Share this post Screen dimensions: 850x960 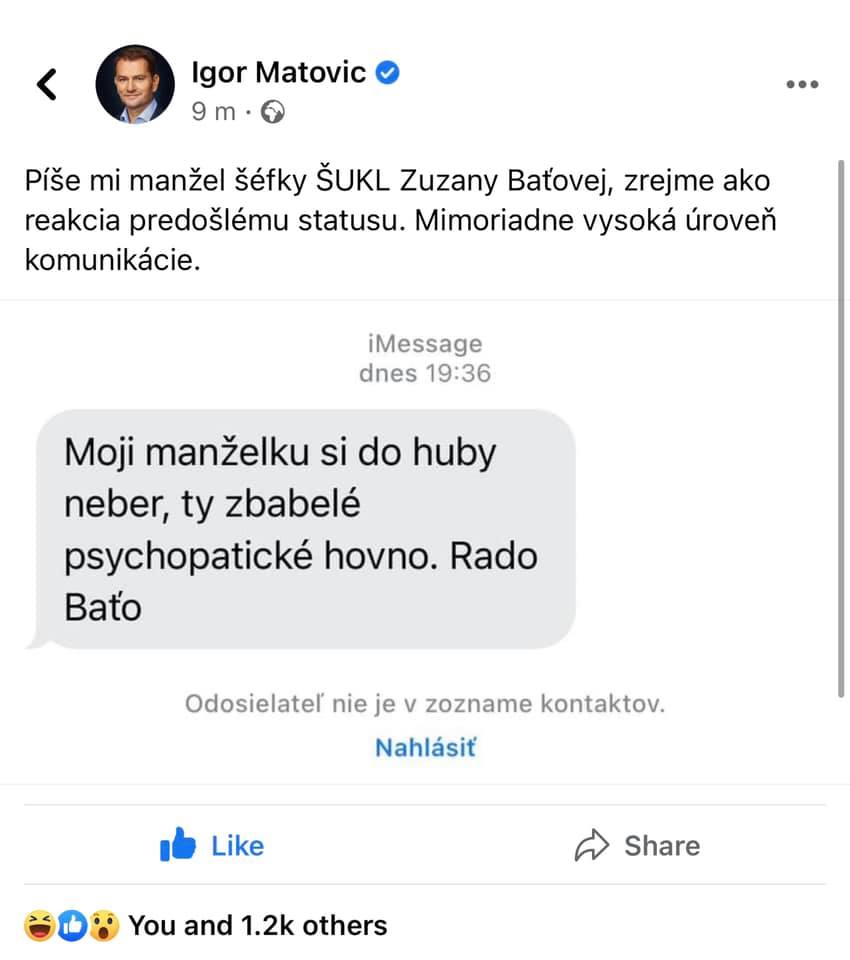click(637, 845)
